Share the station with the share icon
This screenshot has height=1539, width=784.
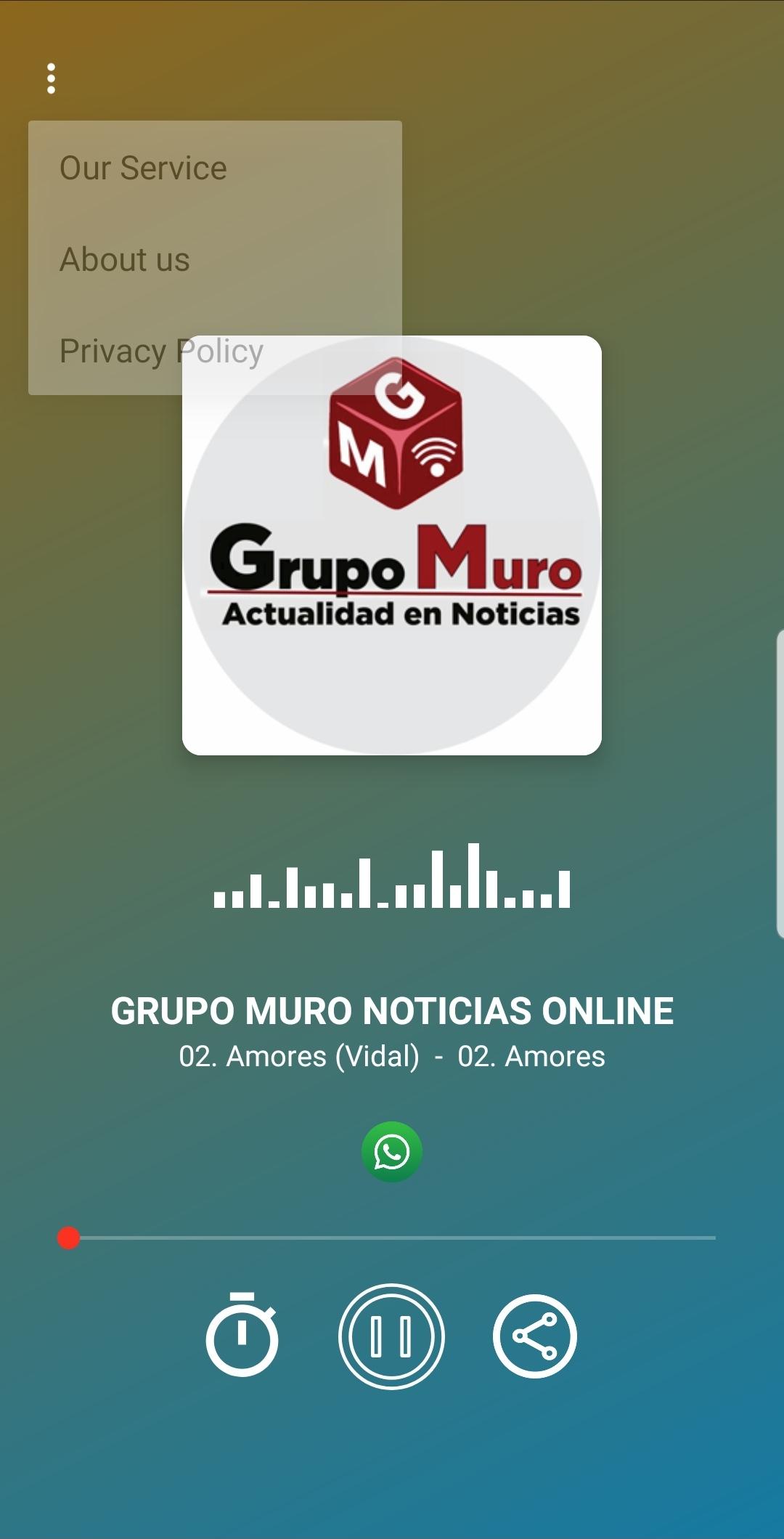[x=535, y=1336]
